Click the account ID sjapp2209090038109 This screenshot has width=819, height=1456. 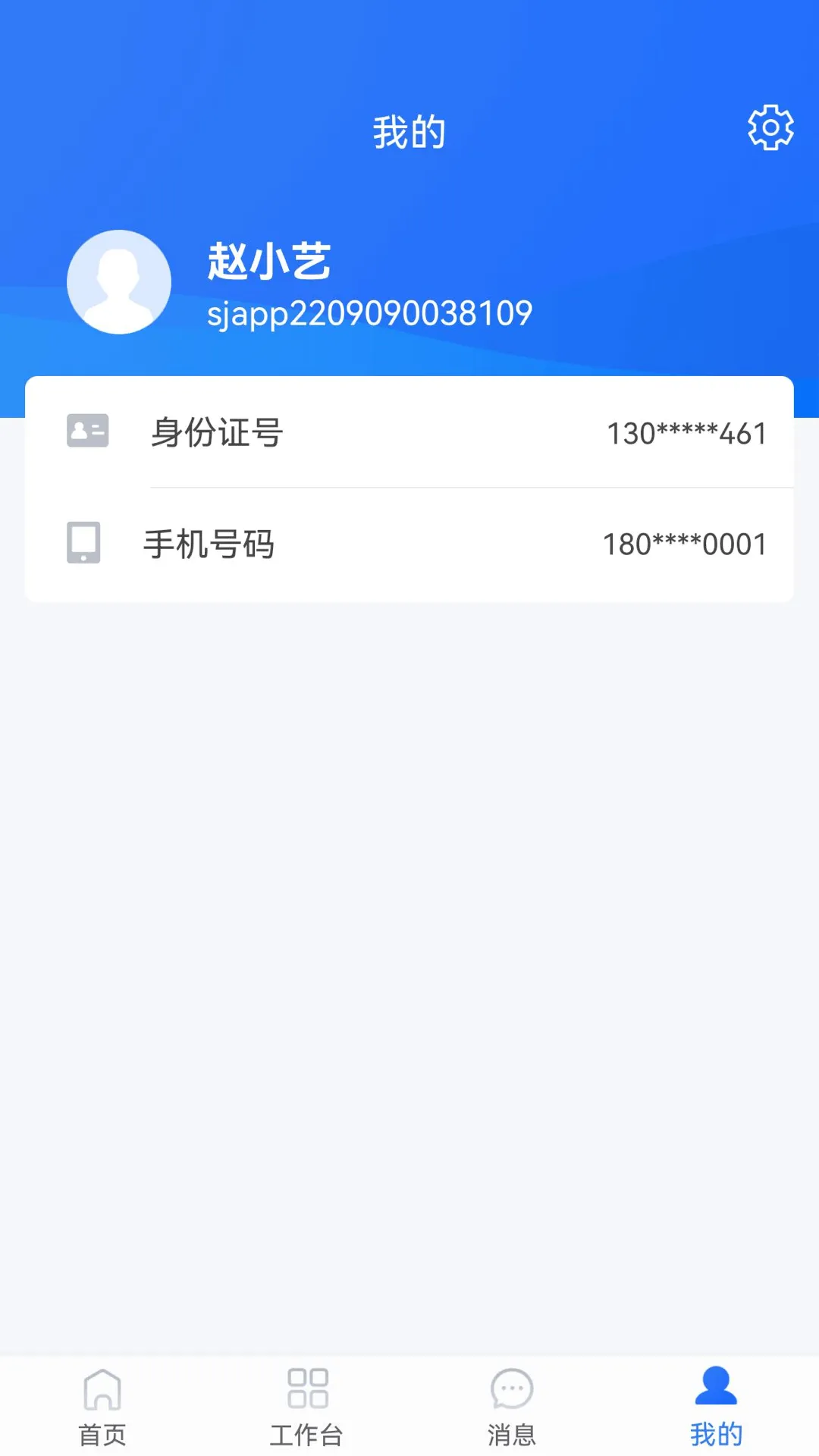pyautogui.click(x=371, y=312)
